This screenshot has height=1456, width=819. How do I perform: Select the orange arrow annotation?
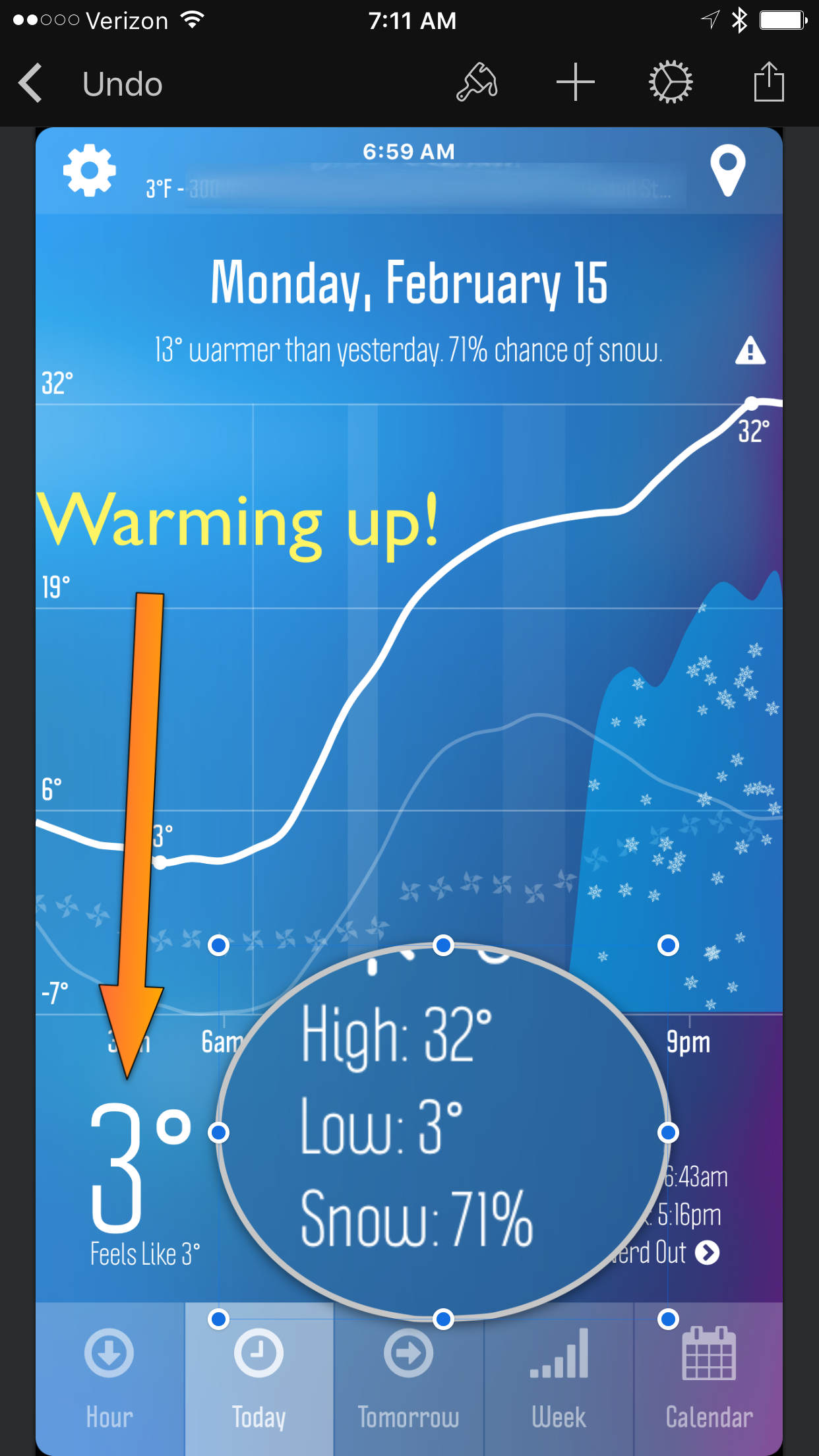click(x=141, y=824)
